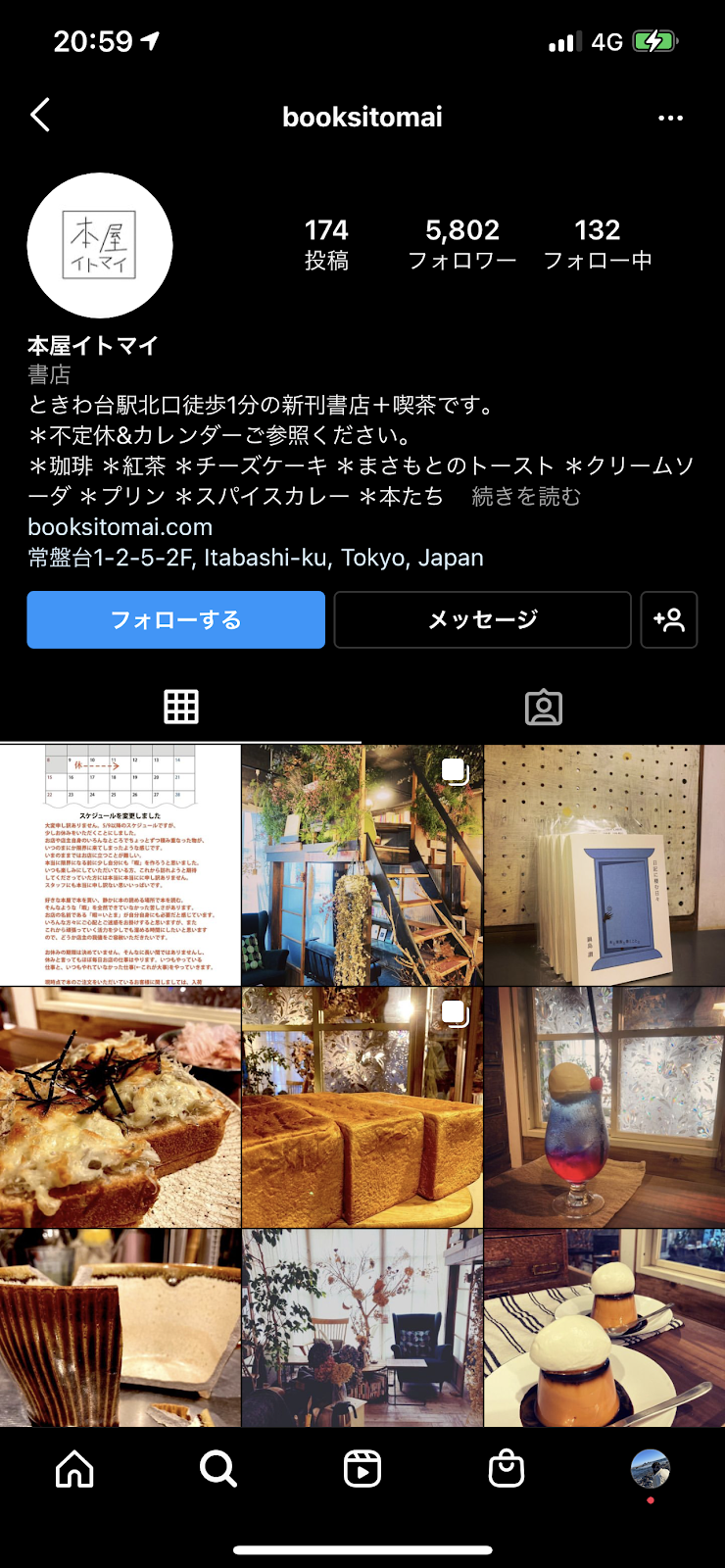This screenshot has width=725, height=1568.
Task: Open the Shop bag tab
Action: (x=507, y=1468)
